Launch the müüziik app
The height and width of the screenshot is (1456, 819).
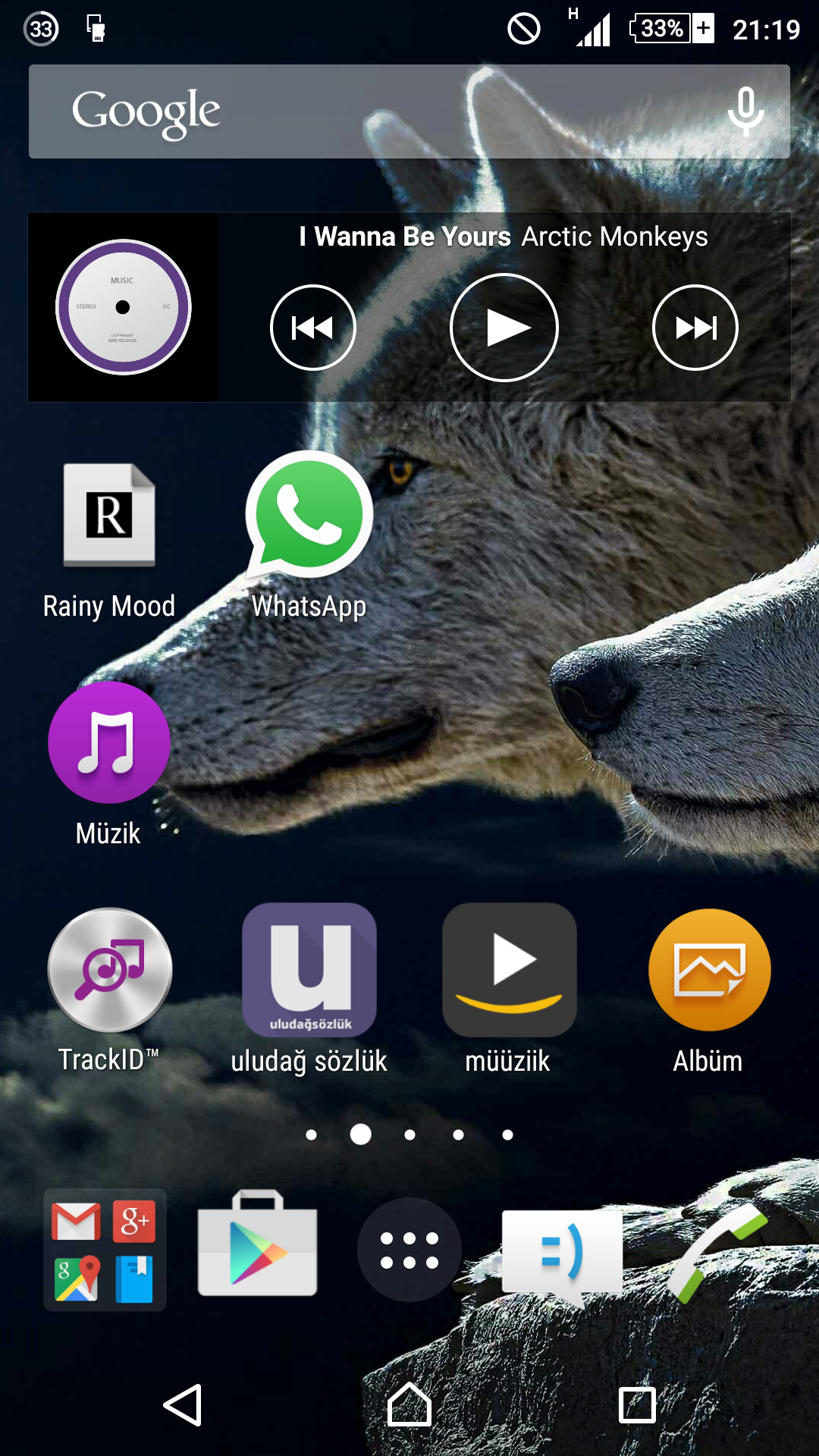pos(509,990)
